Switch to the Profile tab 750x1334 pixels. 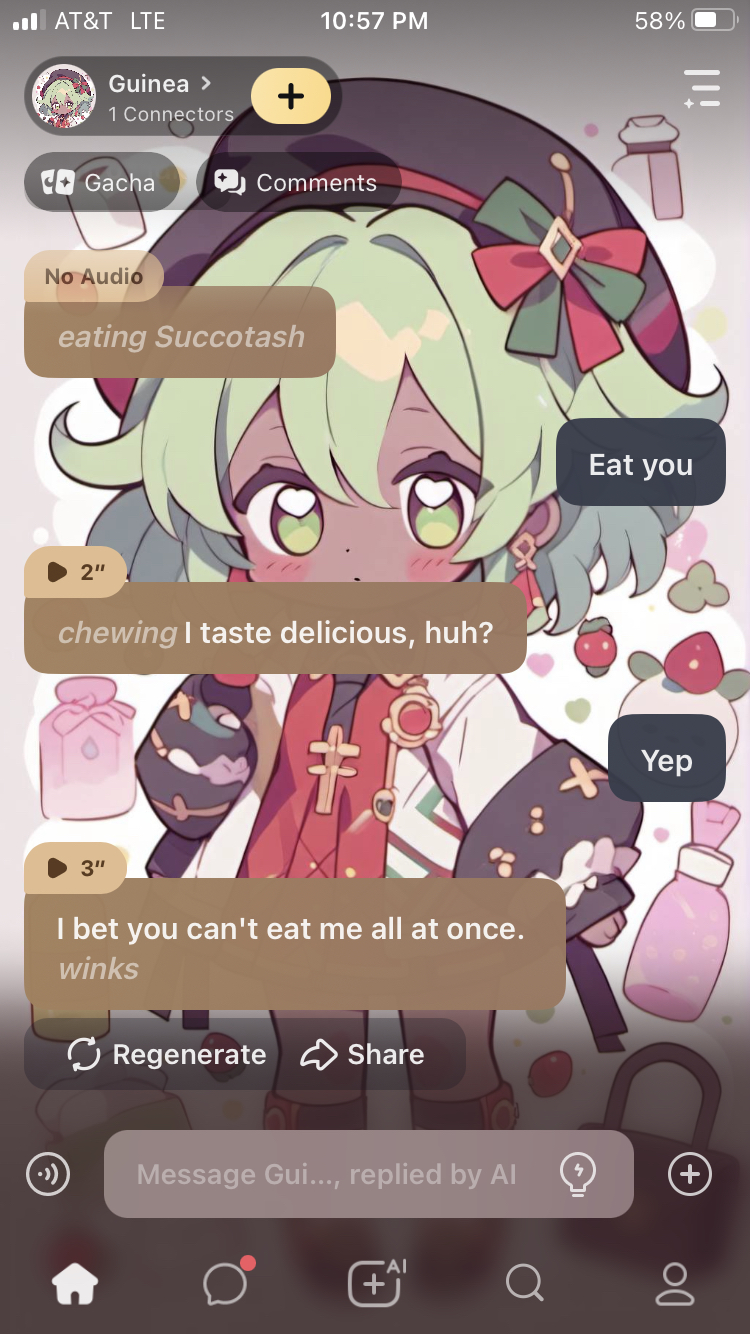point(674,1283)
